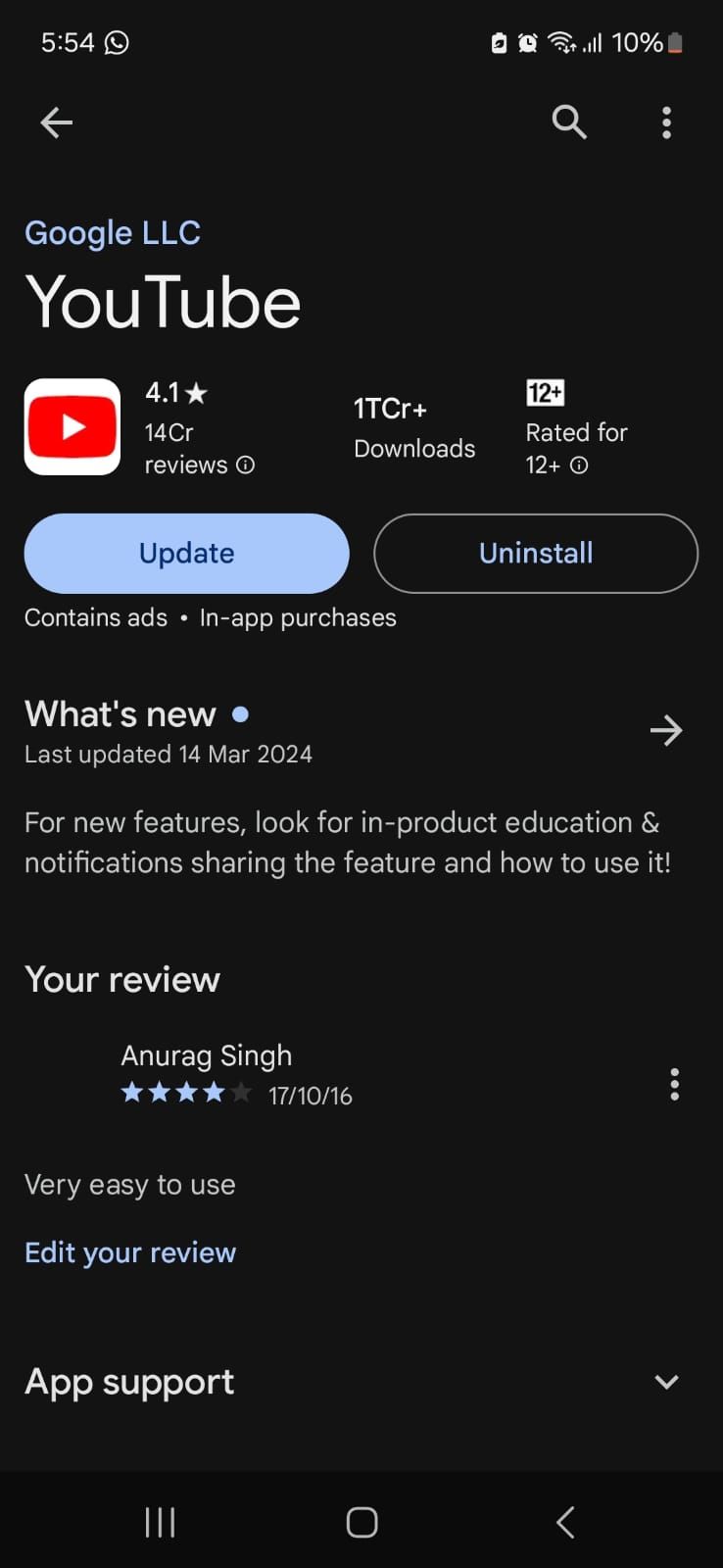Screen dimensions: 723x1568
Task: Tap the Rated for 12+ info icon
Action: pos(578,465)
